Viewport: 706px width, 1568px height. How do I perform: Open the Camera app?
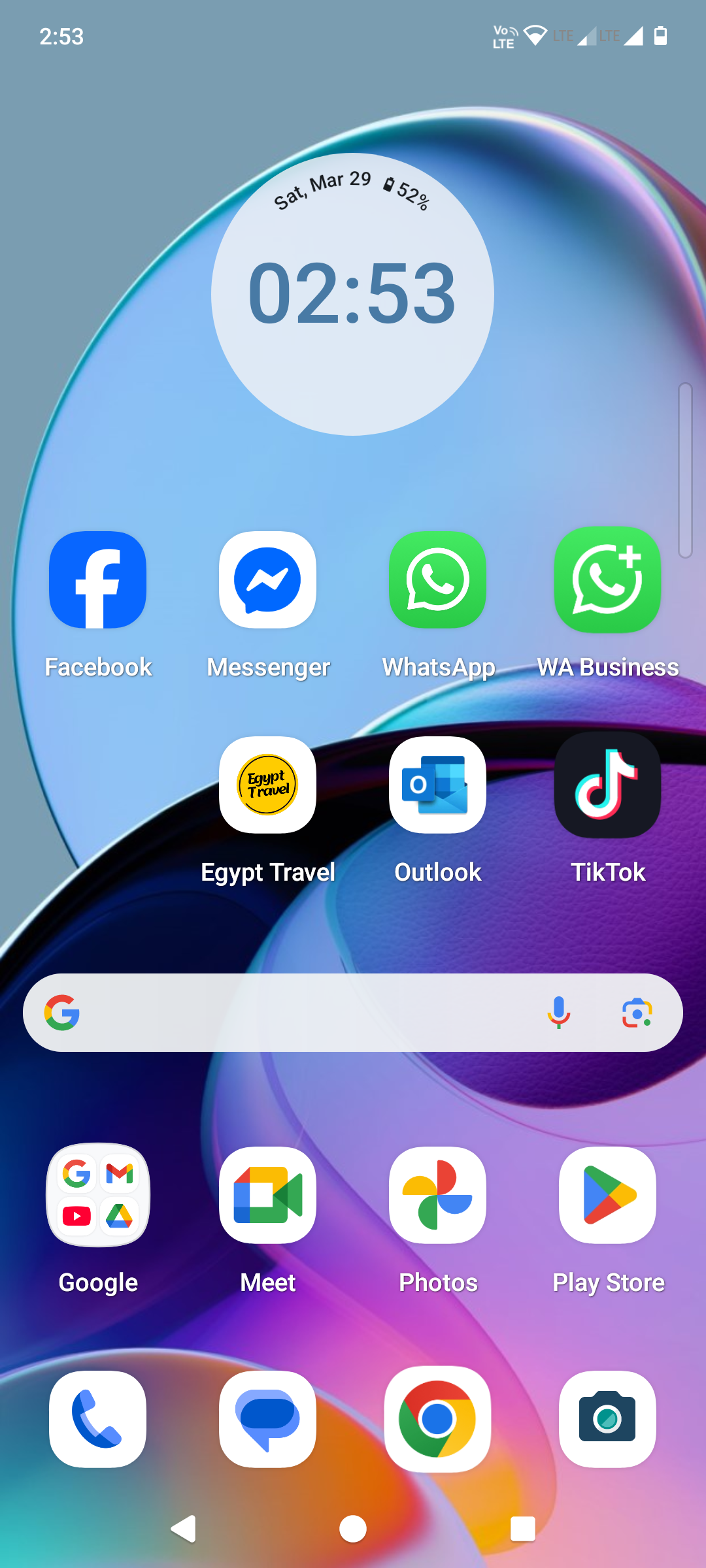coord(608,1419)
